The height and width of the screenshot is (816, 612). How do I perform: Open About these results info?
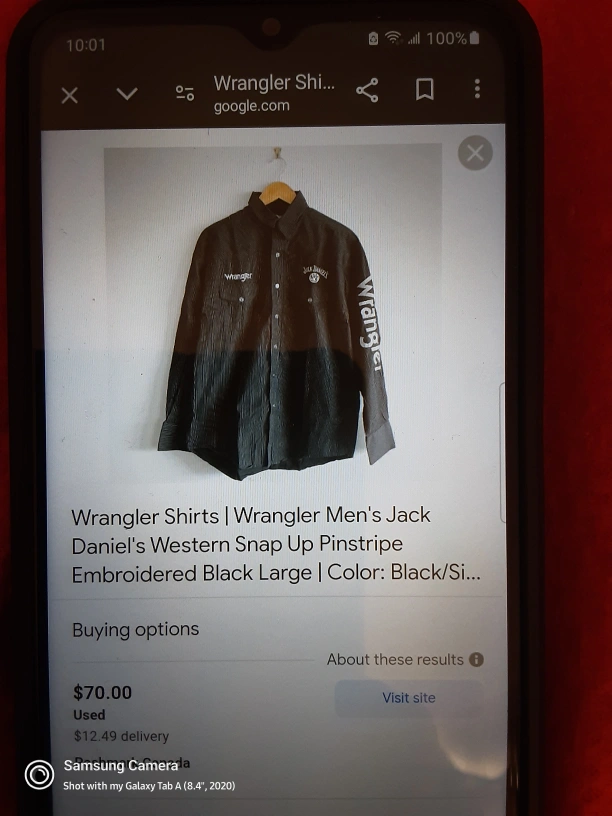point(476,660)
